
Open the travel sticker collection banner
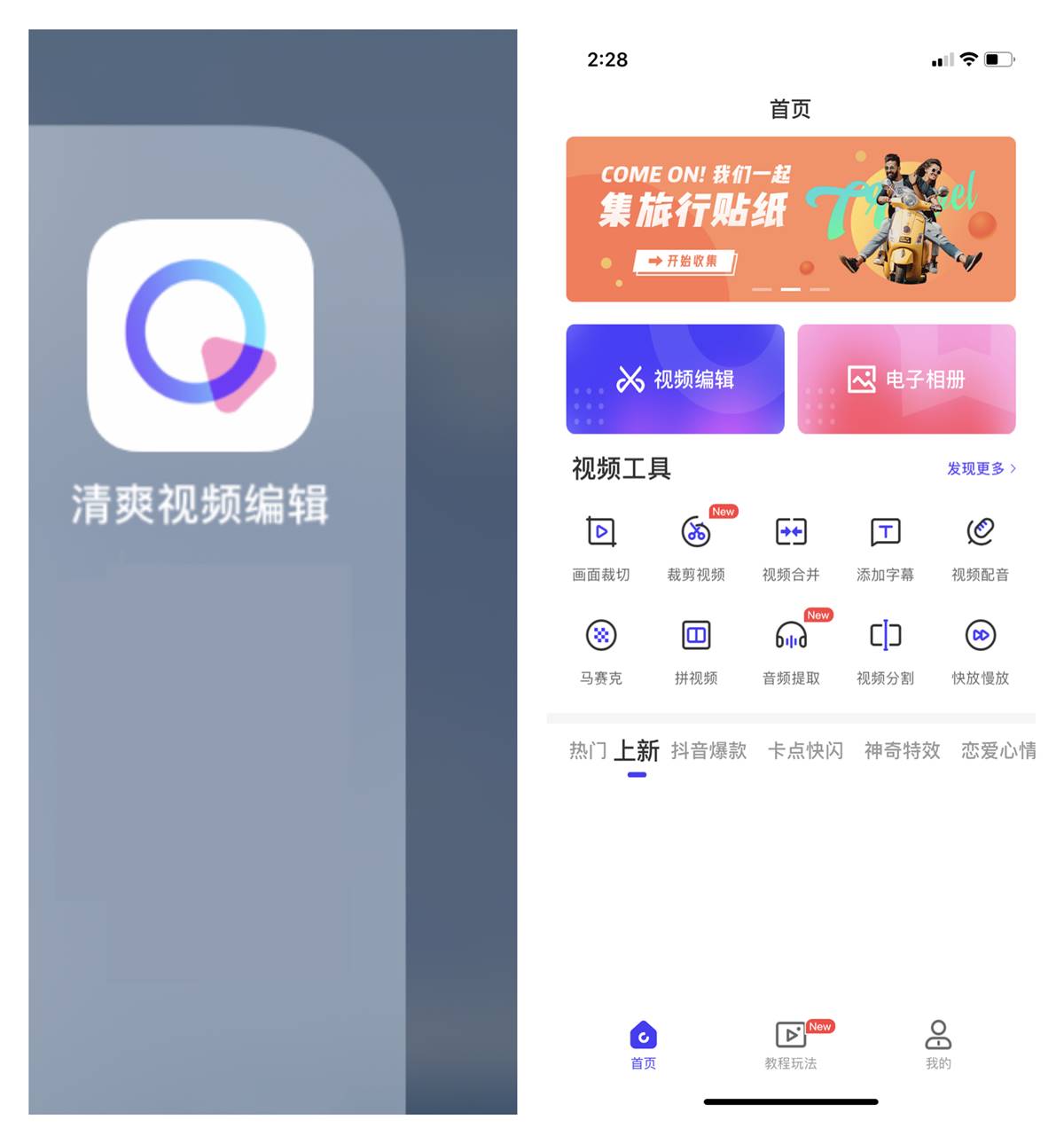tap(790, 219)
